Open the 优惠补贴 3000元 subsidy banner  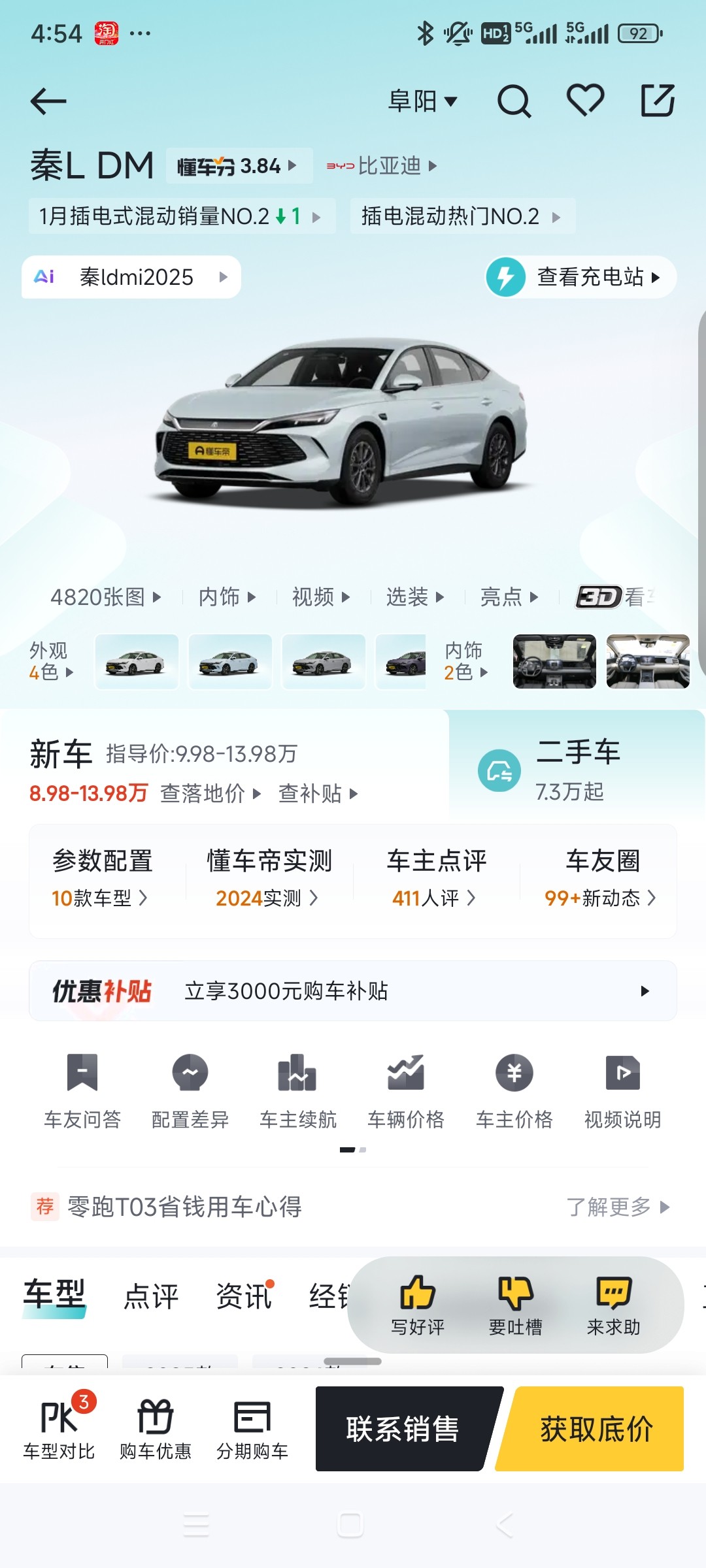tap(353, 991)
